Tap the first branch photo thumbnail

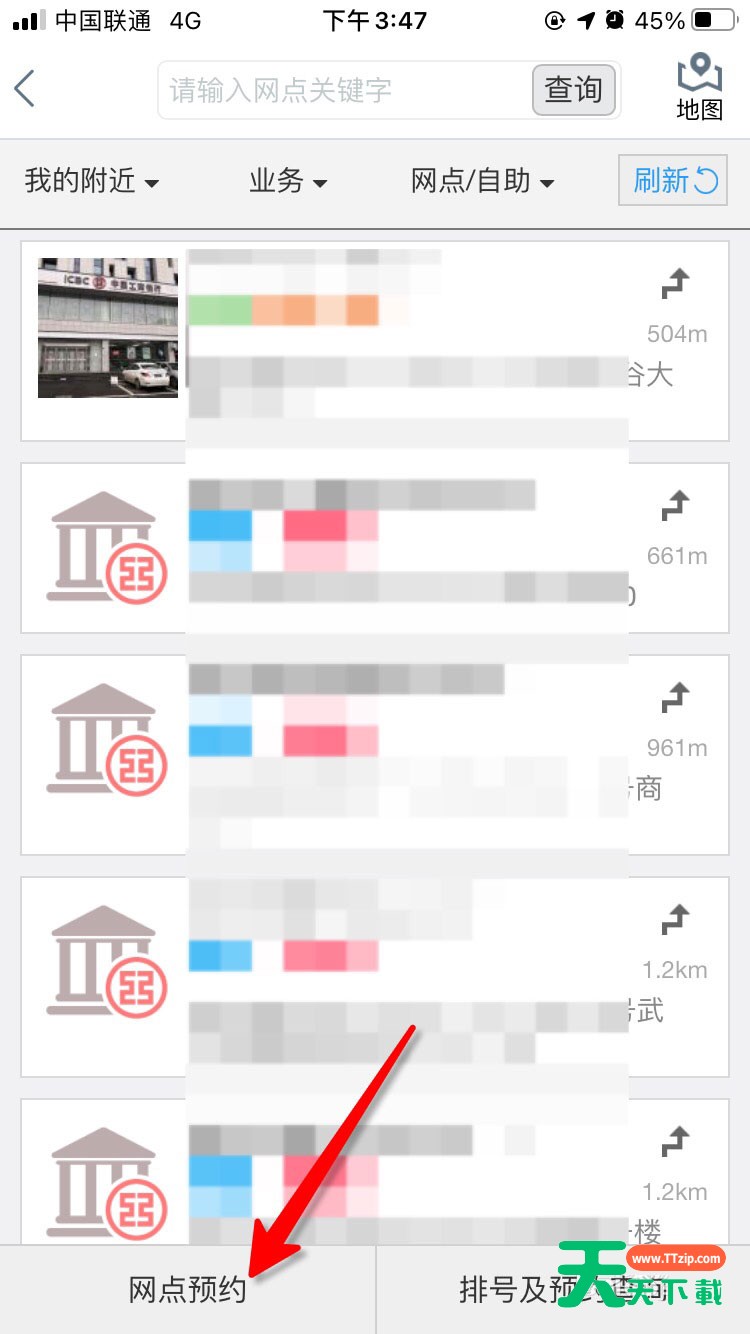click(x=107, y=327)
